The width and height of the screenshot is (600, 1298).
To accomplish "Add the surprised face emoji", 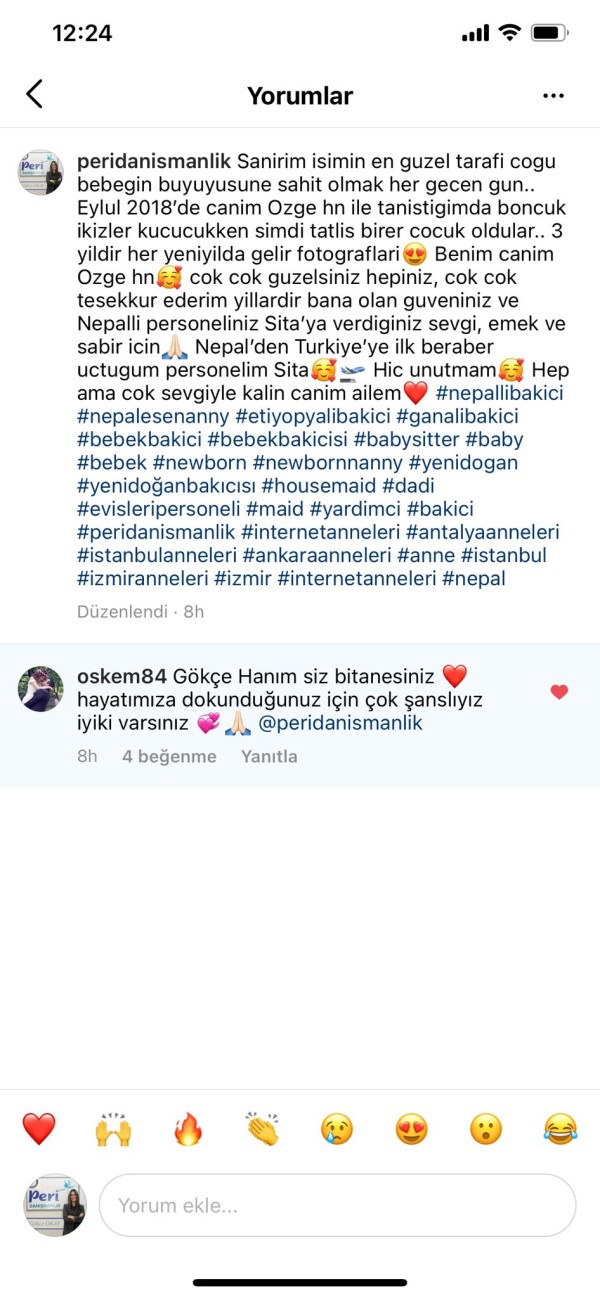I will click(x=485, y=1129).
